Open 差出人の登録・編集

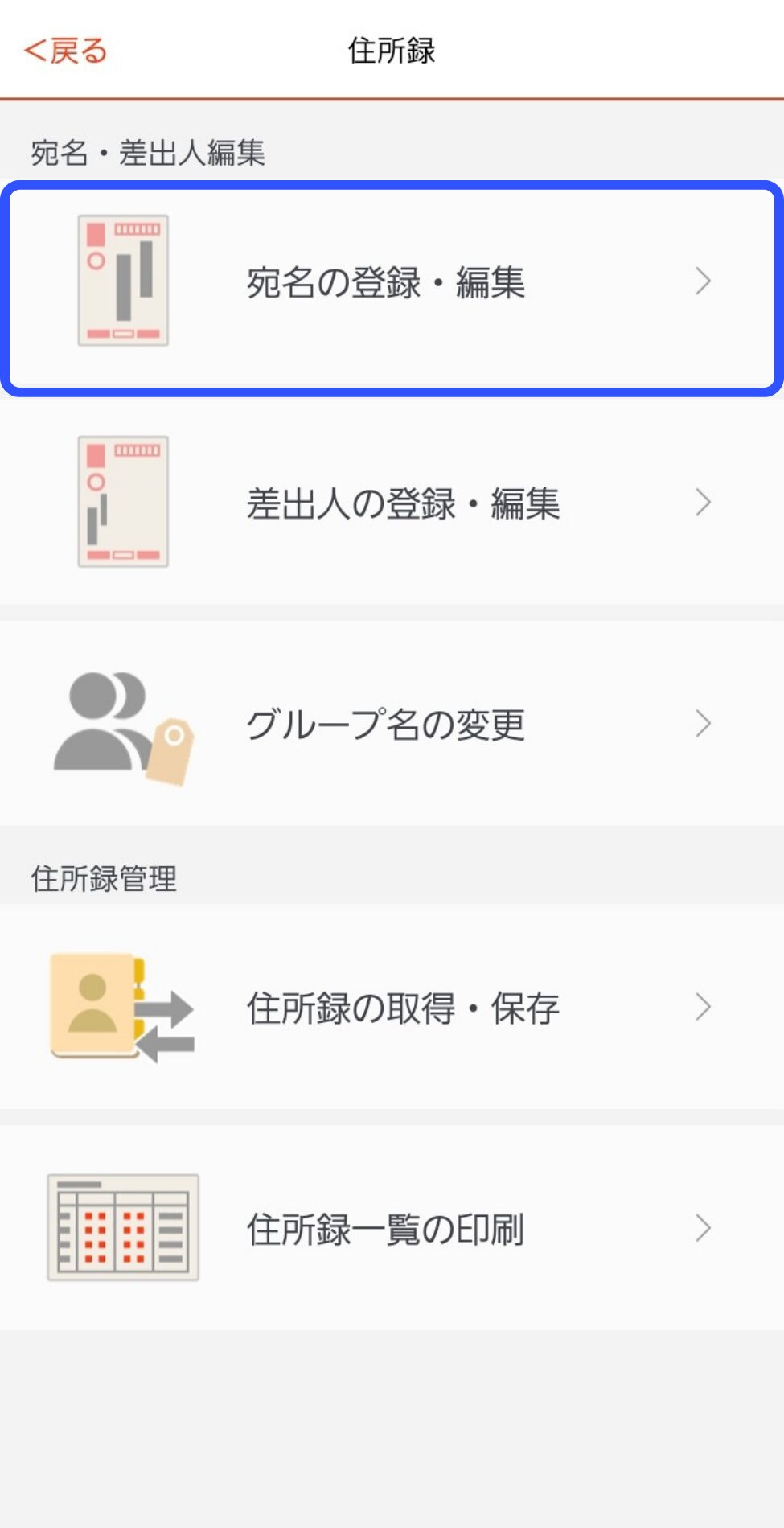point(392,503)
